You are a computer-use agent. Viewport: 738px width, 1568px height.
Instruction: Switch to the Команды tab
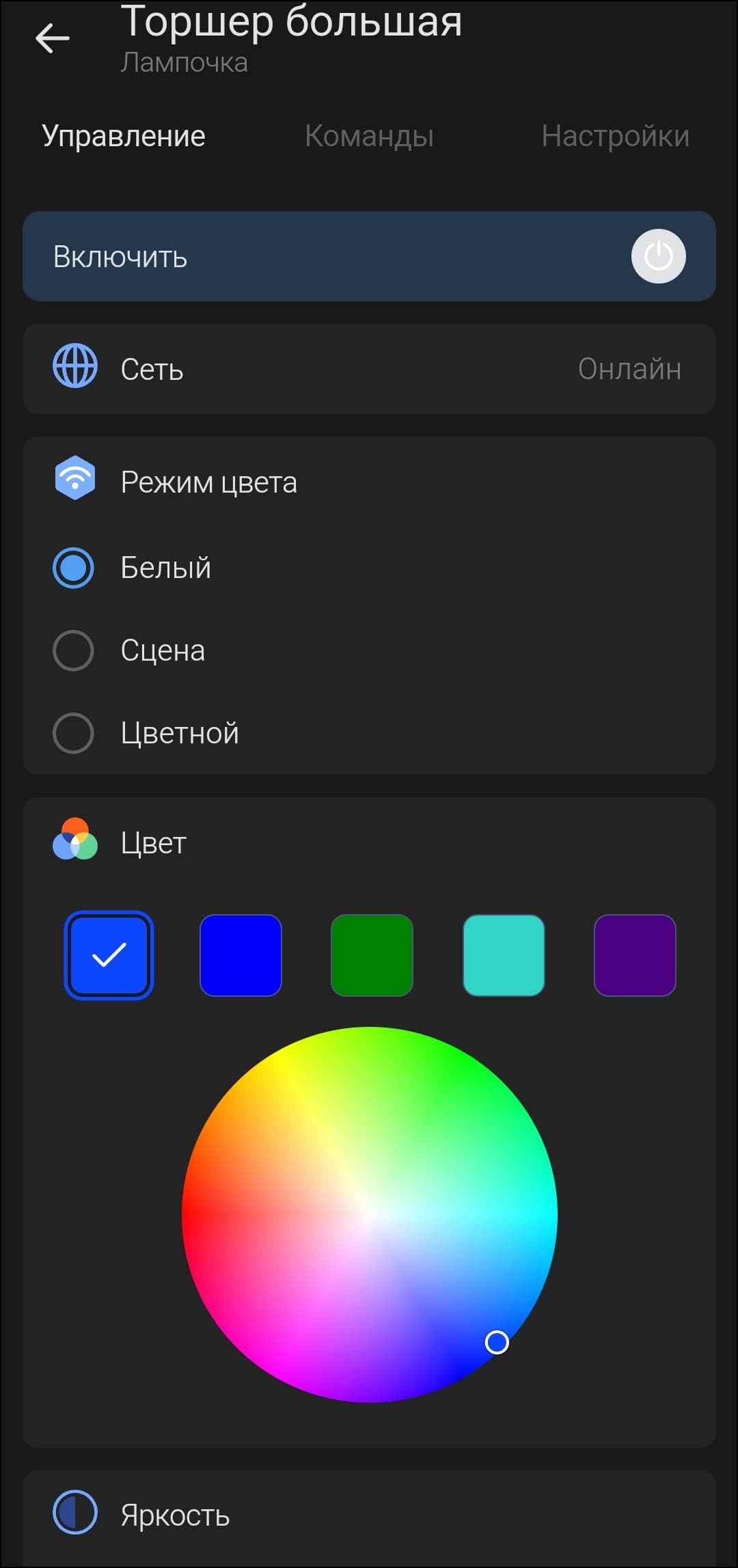[x=369, y=136]
